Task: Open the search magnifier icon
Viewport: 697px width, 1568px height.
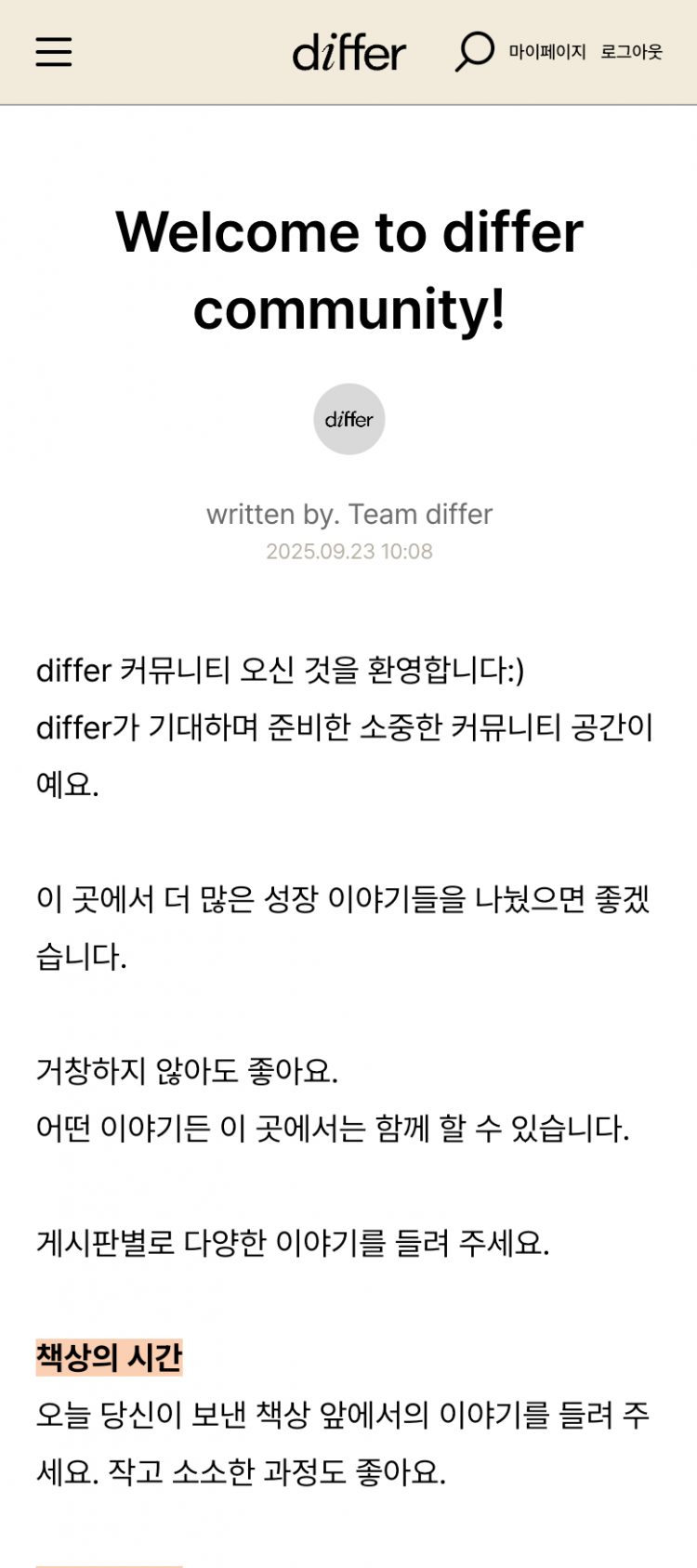Action: point(474,51)
